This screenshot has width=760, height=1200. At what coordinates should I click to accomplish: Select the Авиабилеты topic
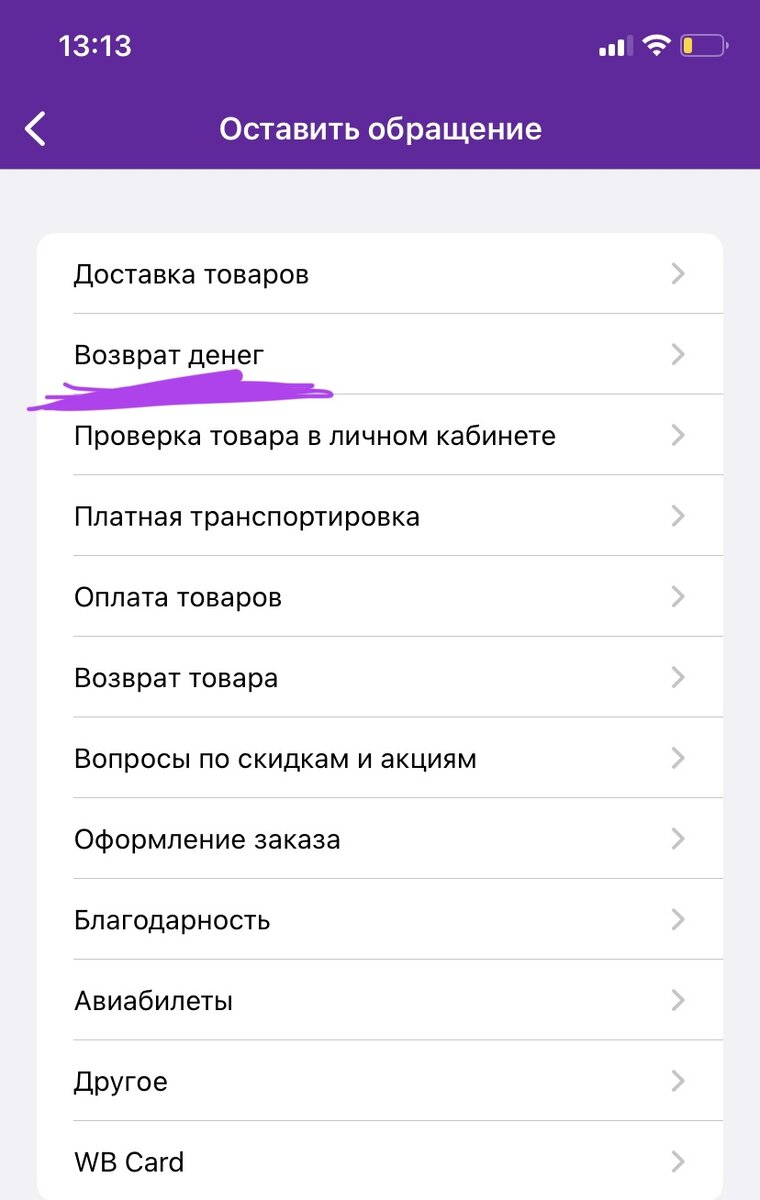click(x=380, y=1001)
